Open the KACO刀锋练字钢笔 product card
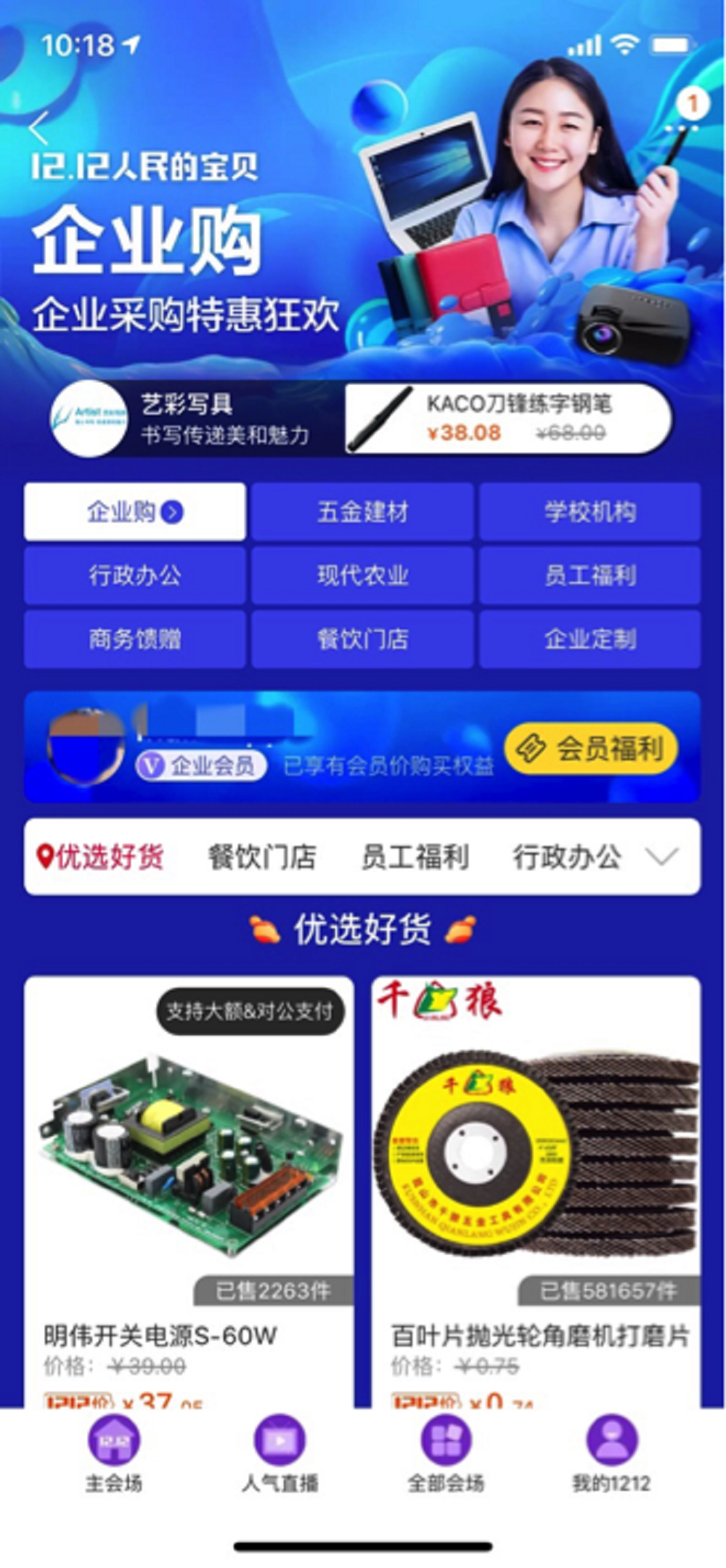 click(x=508, y=419)
